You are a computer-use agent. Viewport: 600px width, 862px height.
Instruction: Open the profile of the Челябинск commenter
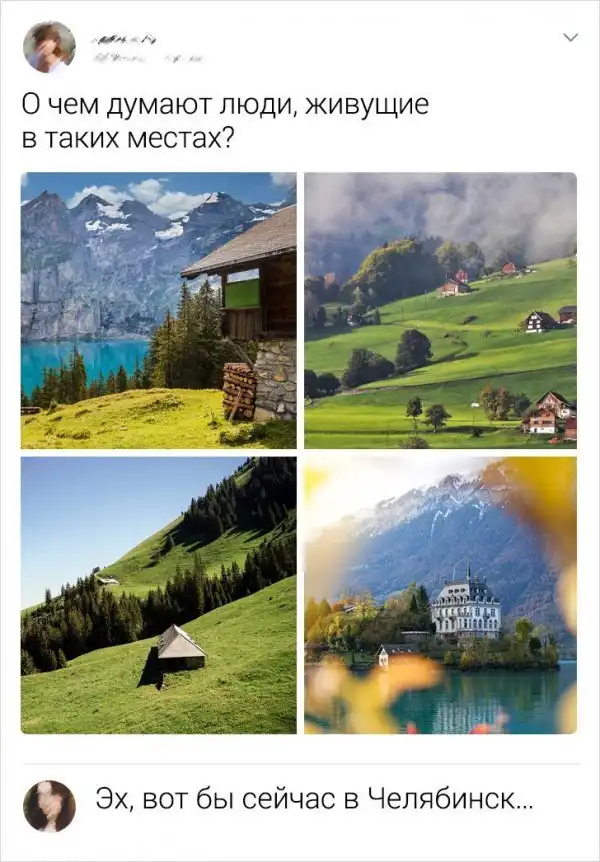(49, 806)
